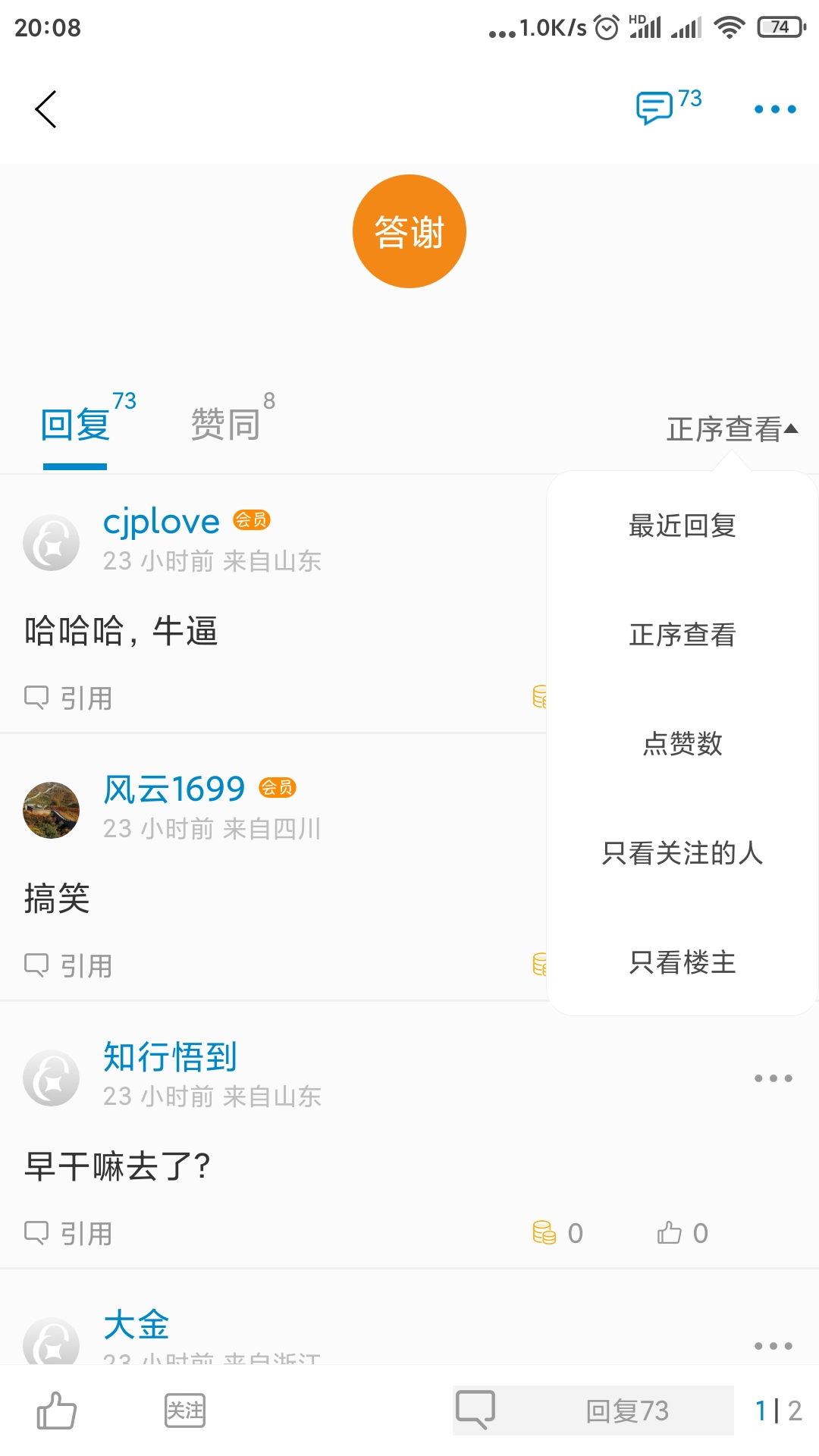Open more options for 知行悟到's reply
Image resolution: width=819 pixels, height=1456 pixels.
click(x=773, y=1078)
